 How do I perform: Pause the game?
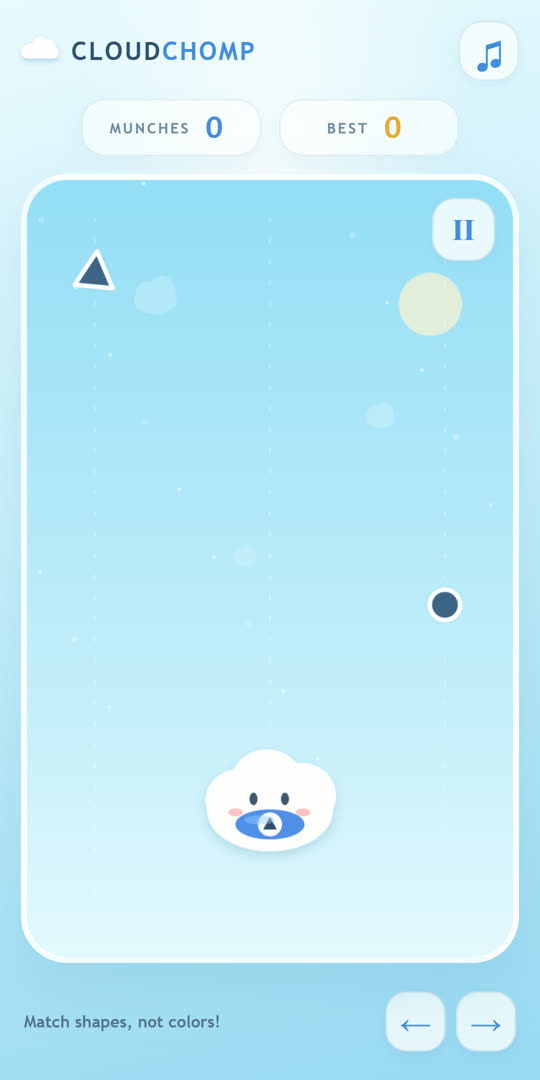tap(463, 229)
